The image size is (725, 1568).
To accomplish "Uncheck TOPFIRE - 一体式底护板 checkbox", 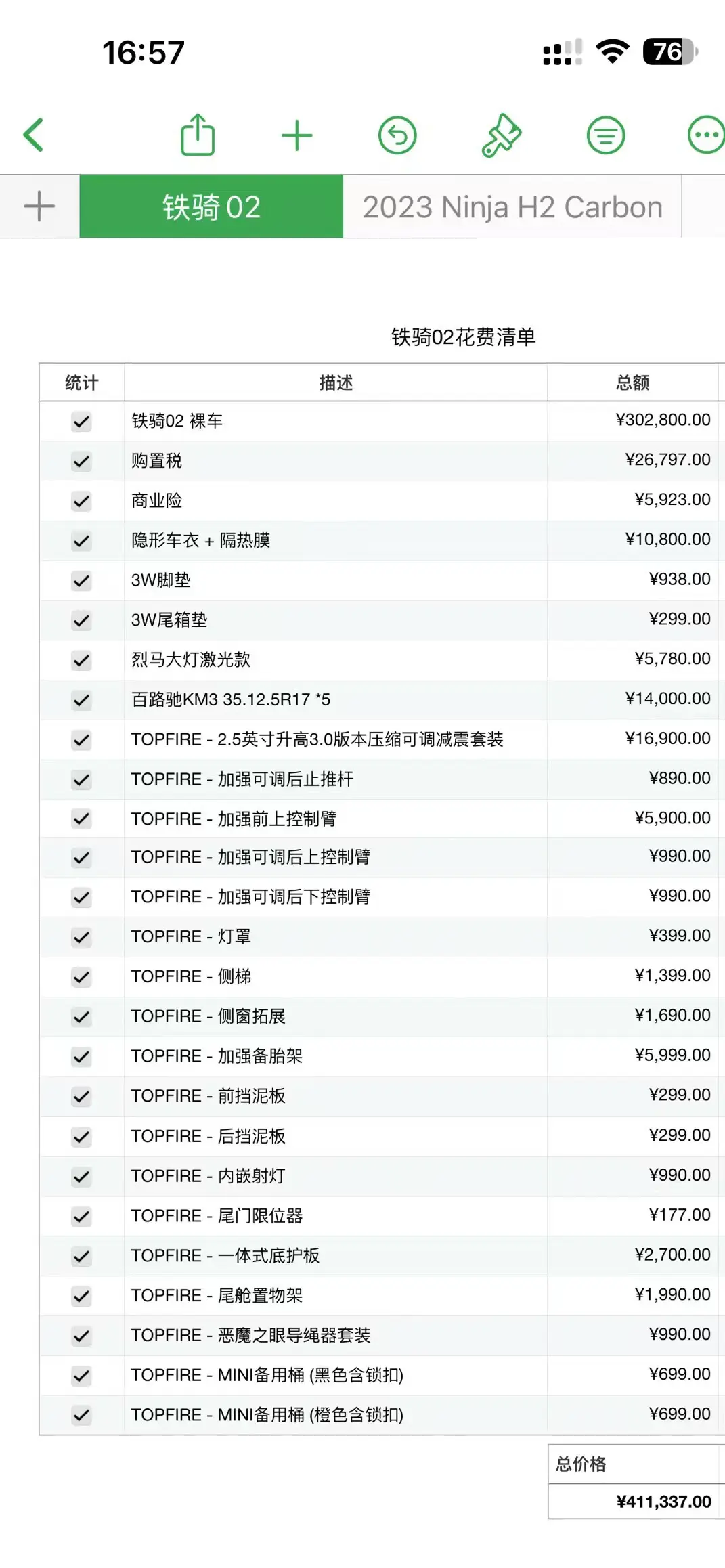I will coord(82,1257).
